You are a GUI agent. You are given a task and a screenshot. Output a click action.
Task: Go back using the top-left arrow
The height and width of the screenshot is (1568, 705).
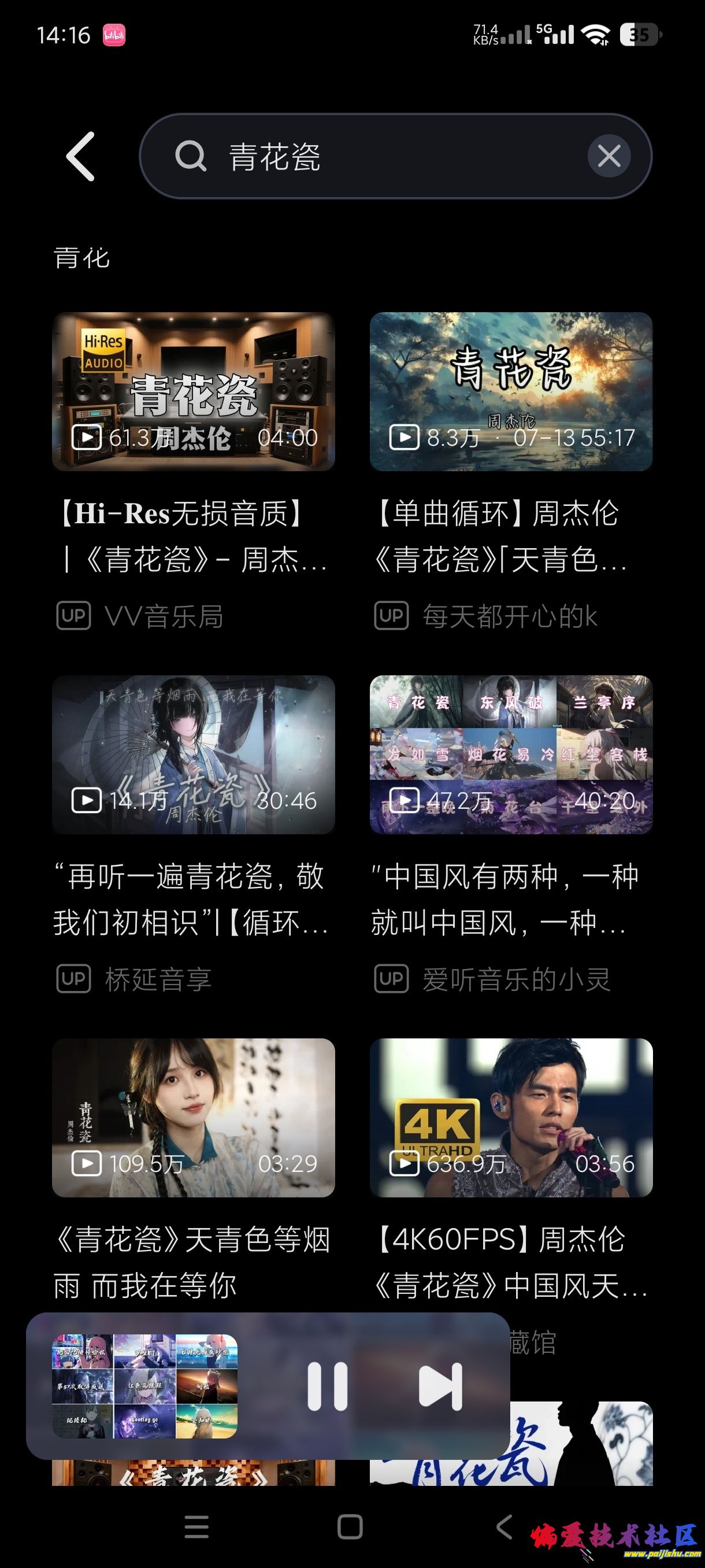pos(81,157)
